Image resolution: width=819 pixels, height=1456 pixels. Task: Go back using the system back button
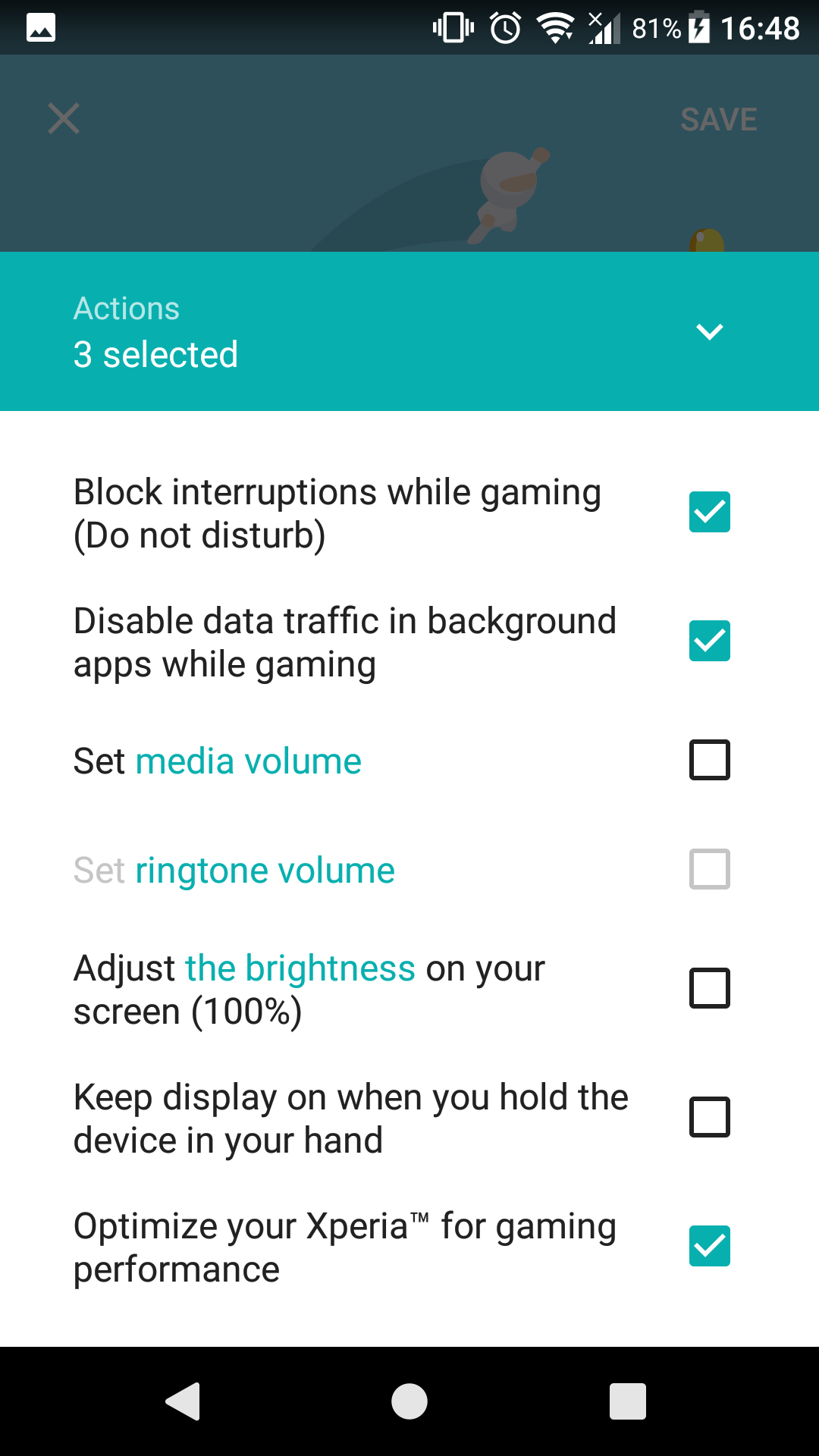(183, 1401)
